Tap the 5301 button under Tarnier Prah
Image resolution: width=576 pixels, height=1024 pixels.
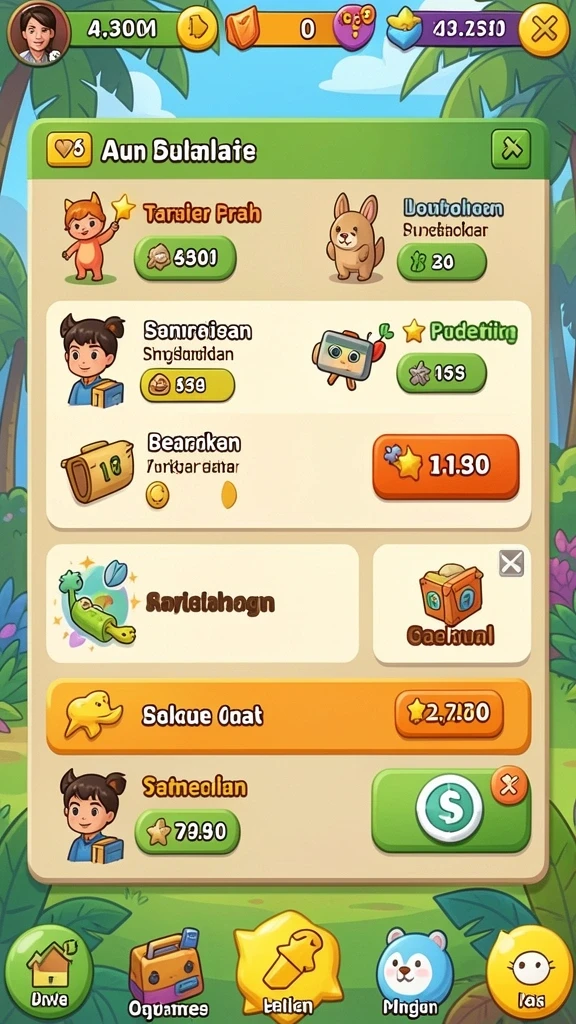pyautogui.click(x=185, y=259)
